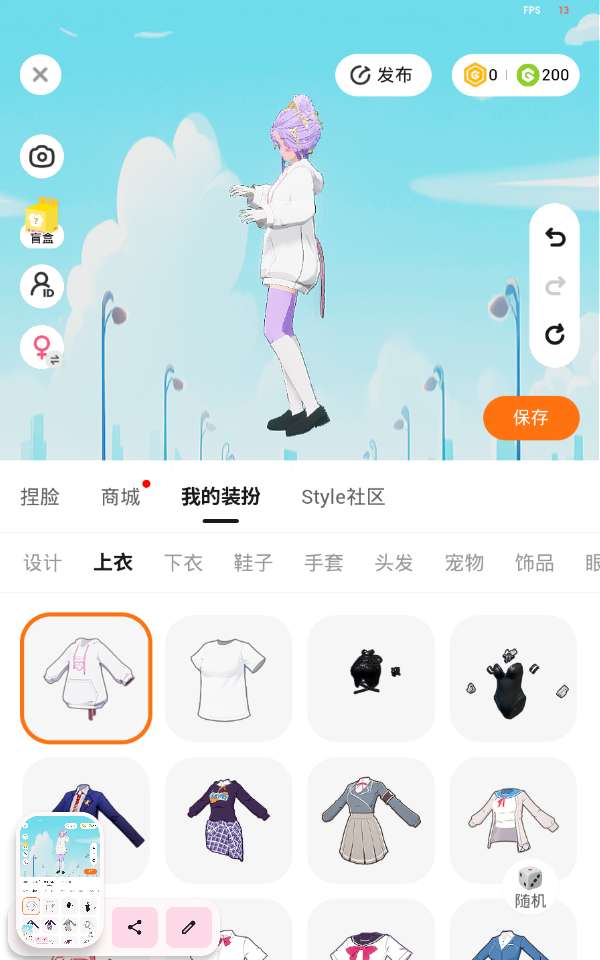This screenshot has height=960, width=600.
Task: Switch to the 头发 hair category
Action: (393, 563)
